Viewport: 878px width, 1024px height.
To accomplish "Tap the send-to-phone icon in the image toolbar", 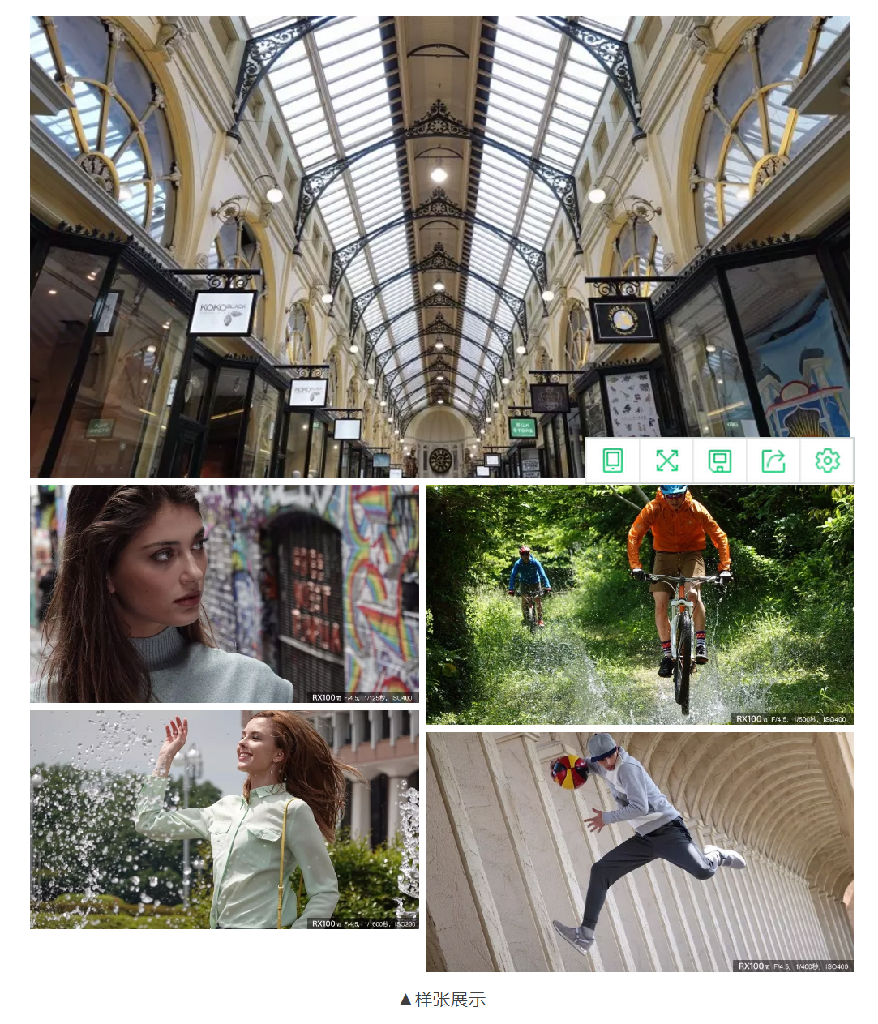I will coord(613,461).
